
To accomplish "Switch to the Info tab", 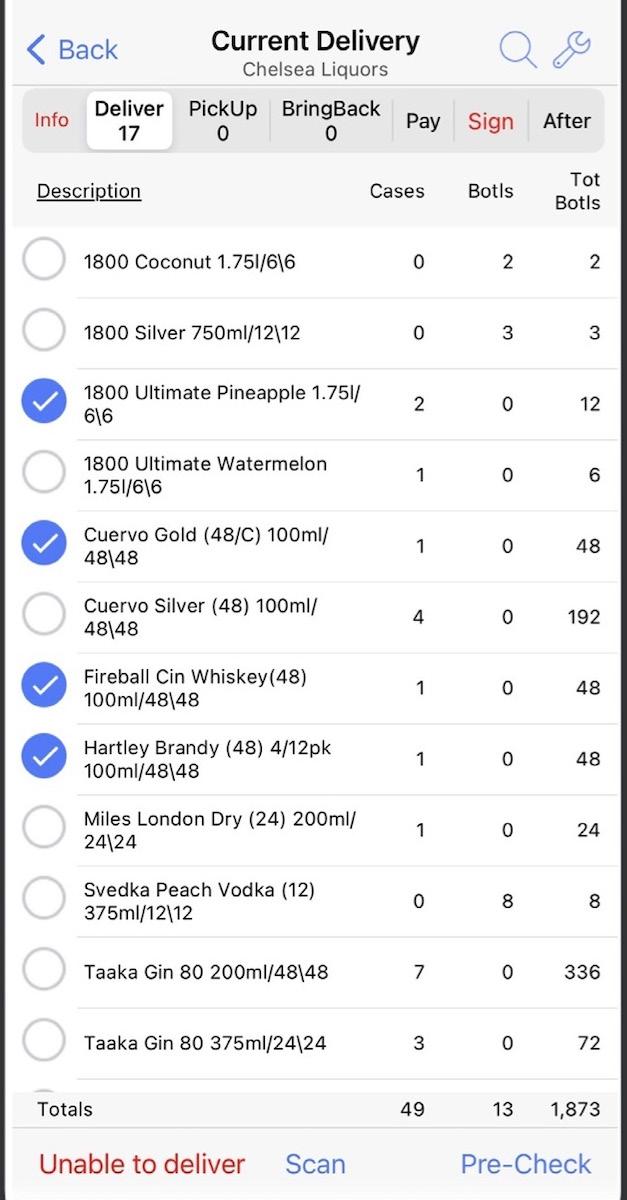I will [x=52, y=121].
